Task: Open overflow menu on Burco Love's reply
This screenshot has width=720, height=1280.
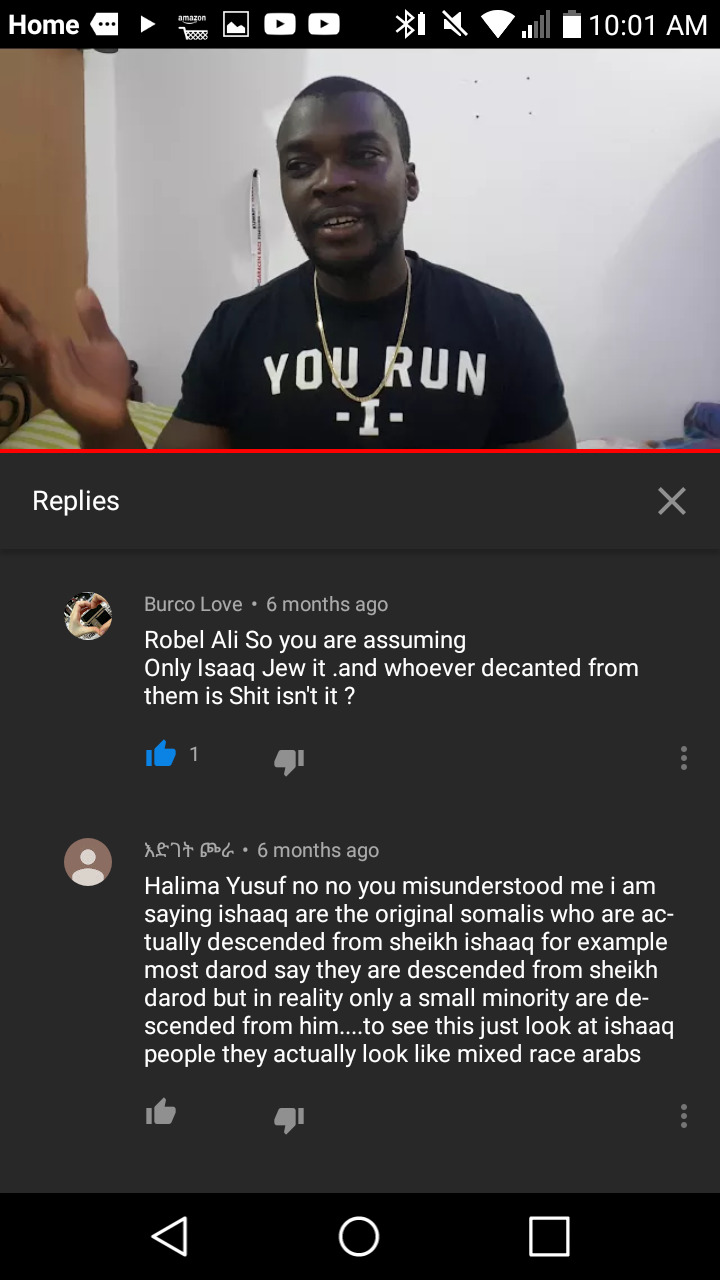Action: point(684,758)
